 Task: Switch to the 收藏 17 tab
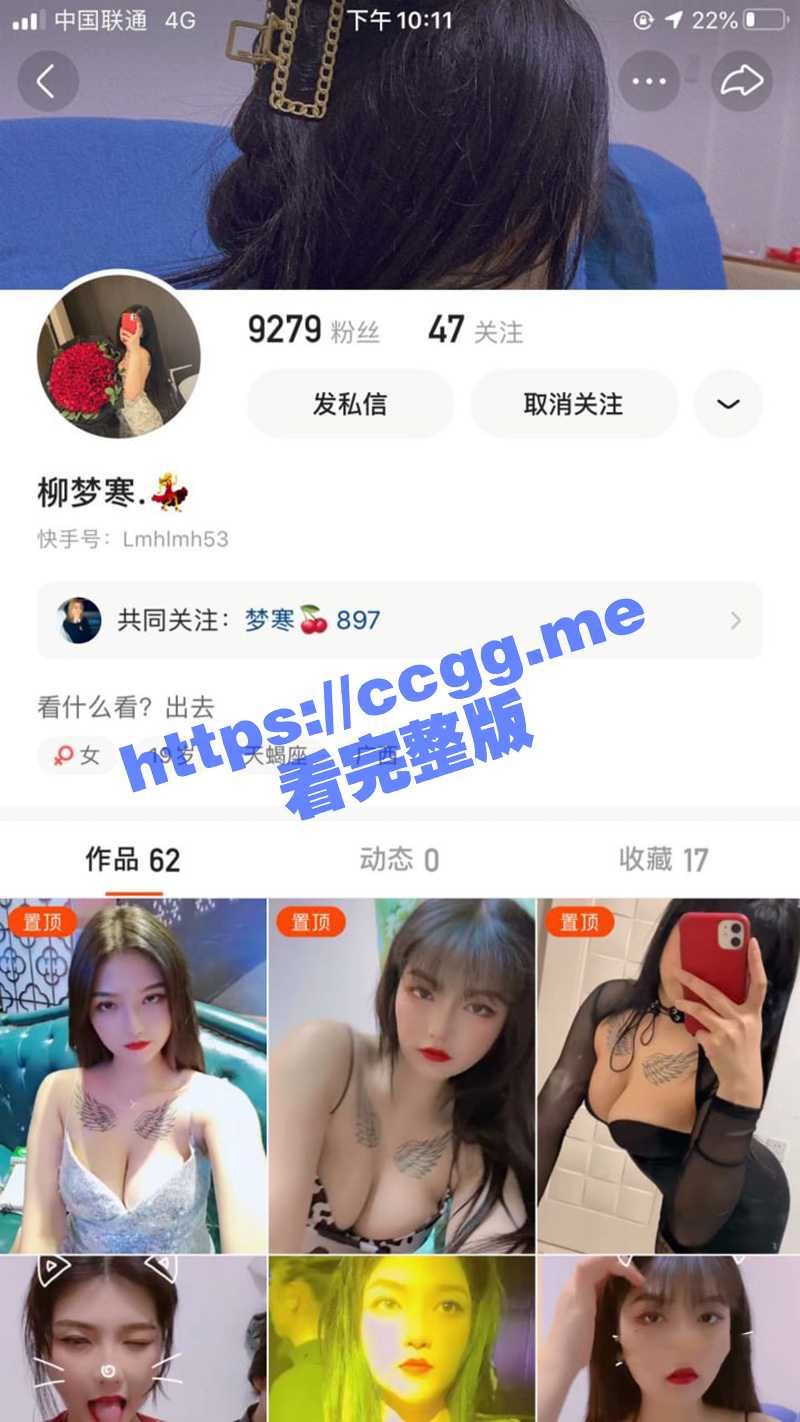(x=663, y=860)
